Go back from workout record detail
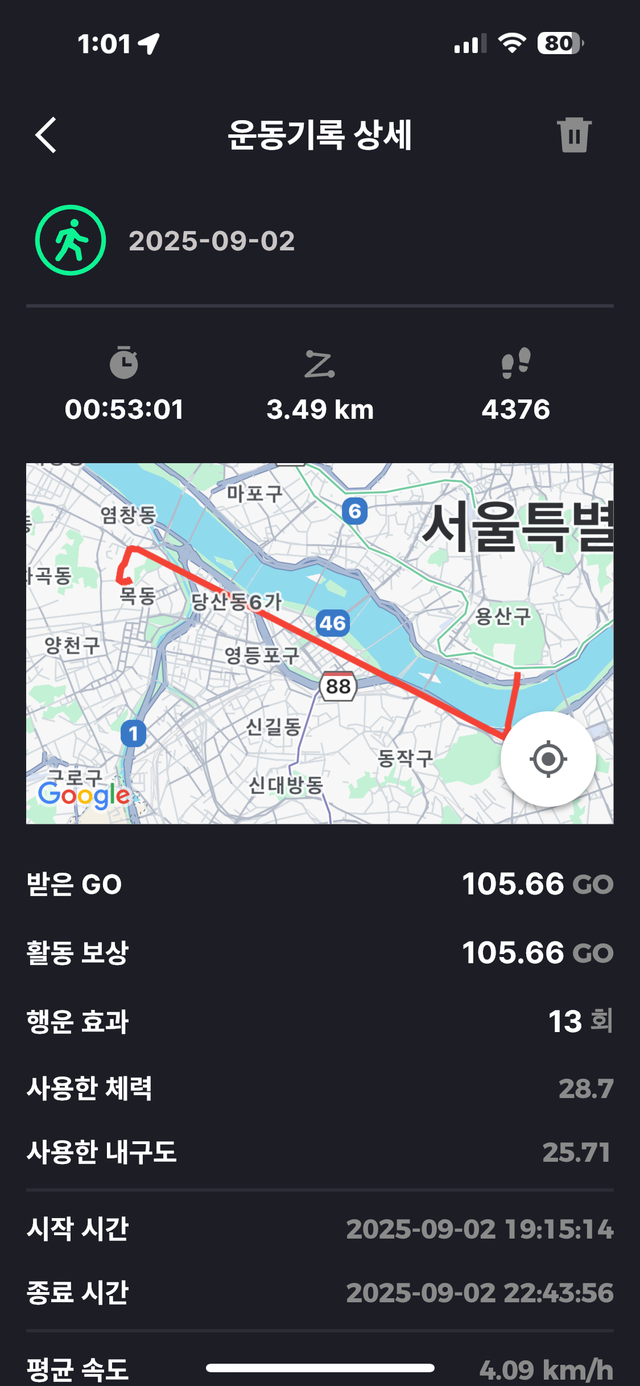 coord(46,135)
